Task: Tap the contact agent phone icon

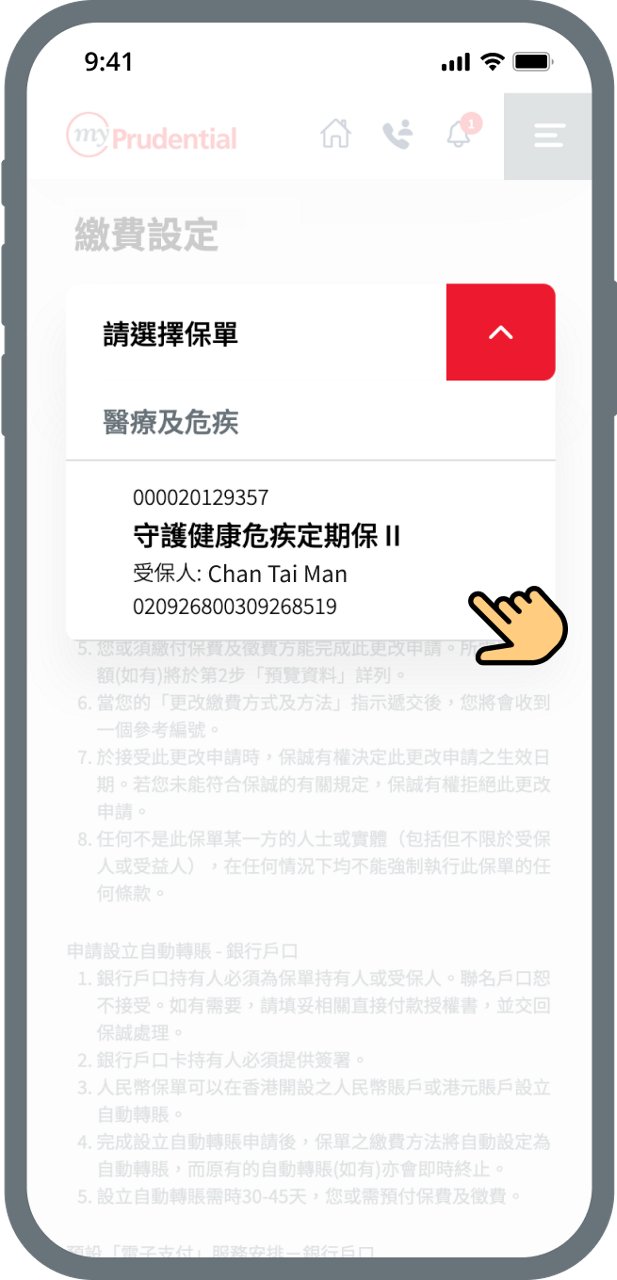Action: coord(398,135)
